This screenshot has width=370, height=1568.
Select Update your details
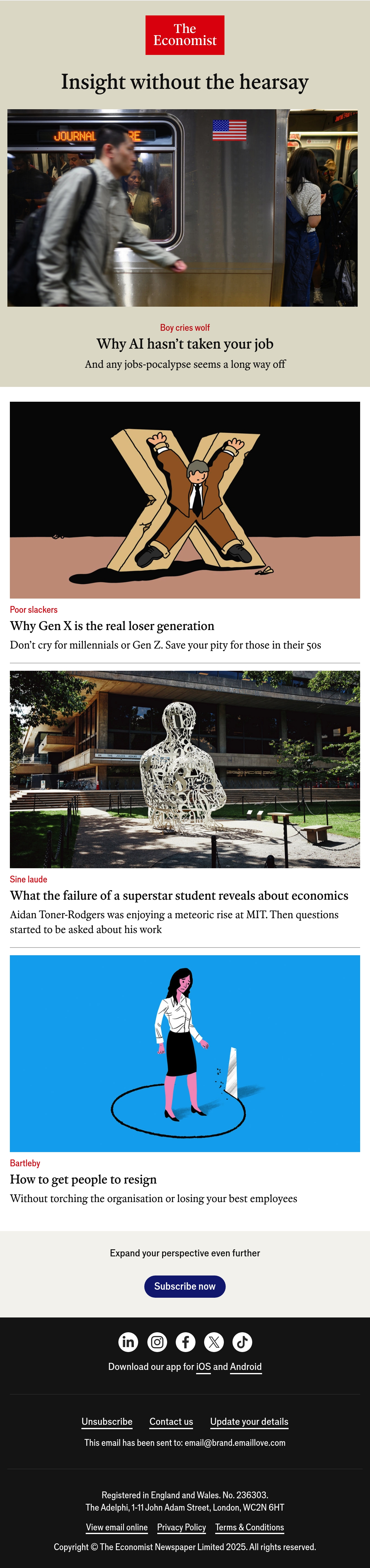coord(249,1421)
